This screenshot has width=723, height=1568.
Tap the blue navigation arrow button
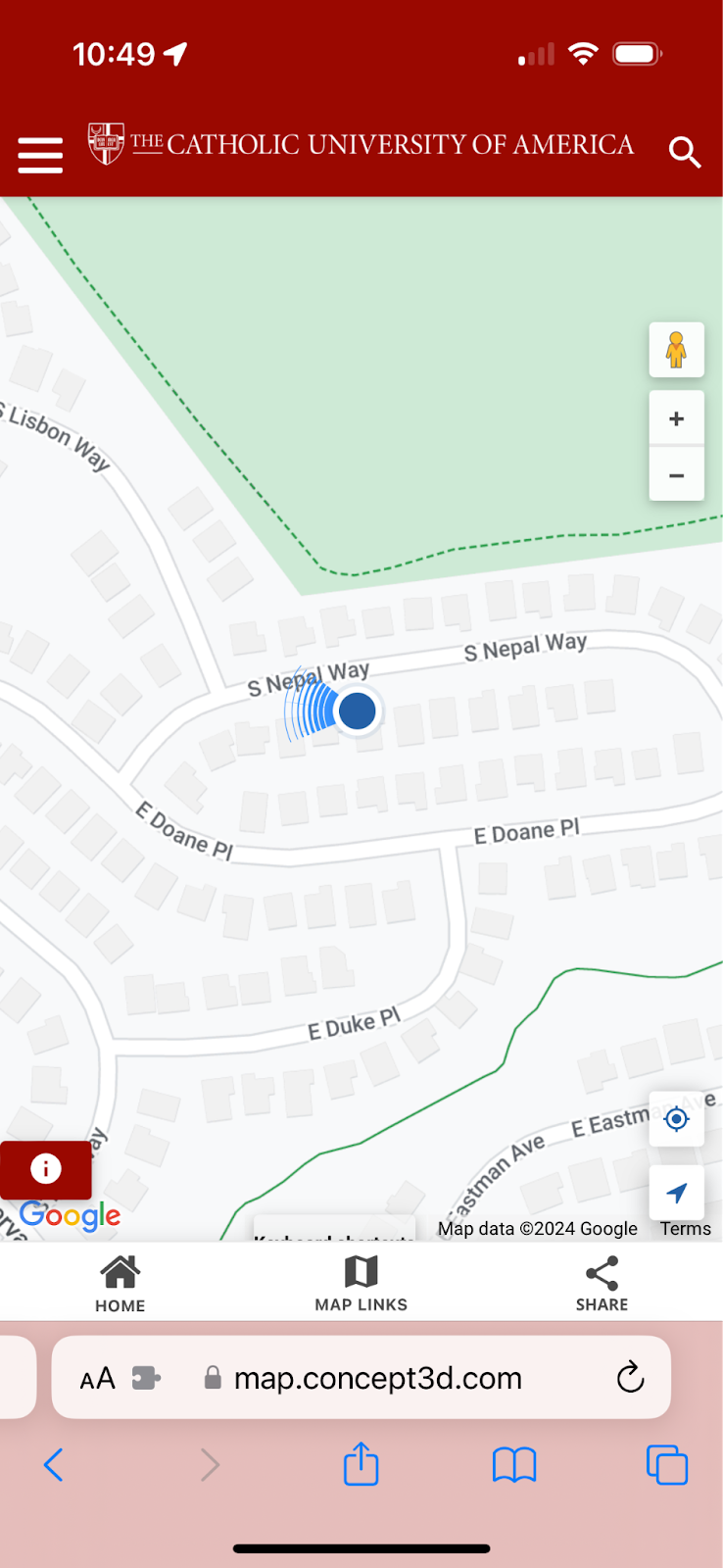coord(676,1193)
